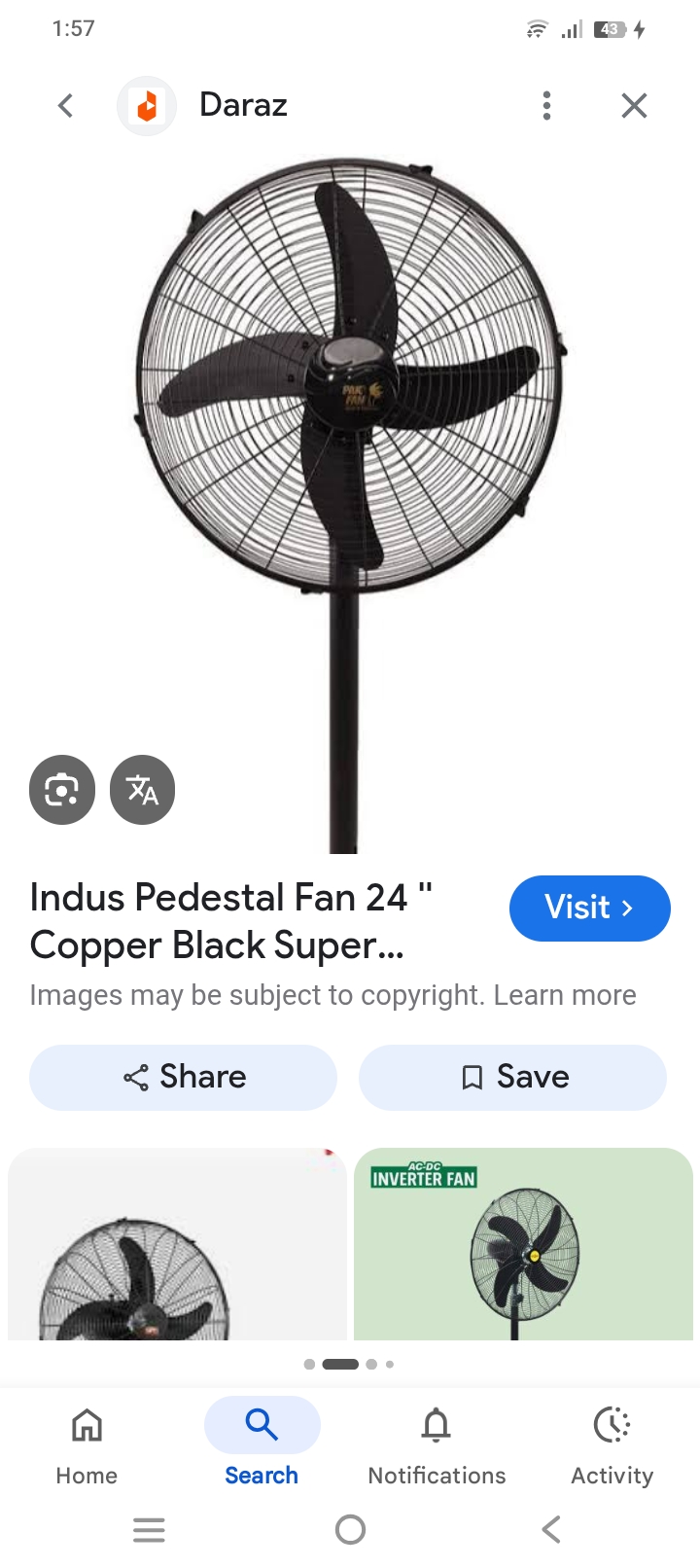Screen dimensions: 700x1568
Task: Open the three-dot overflow menu
Action: (x=546, y=105)
